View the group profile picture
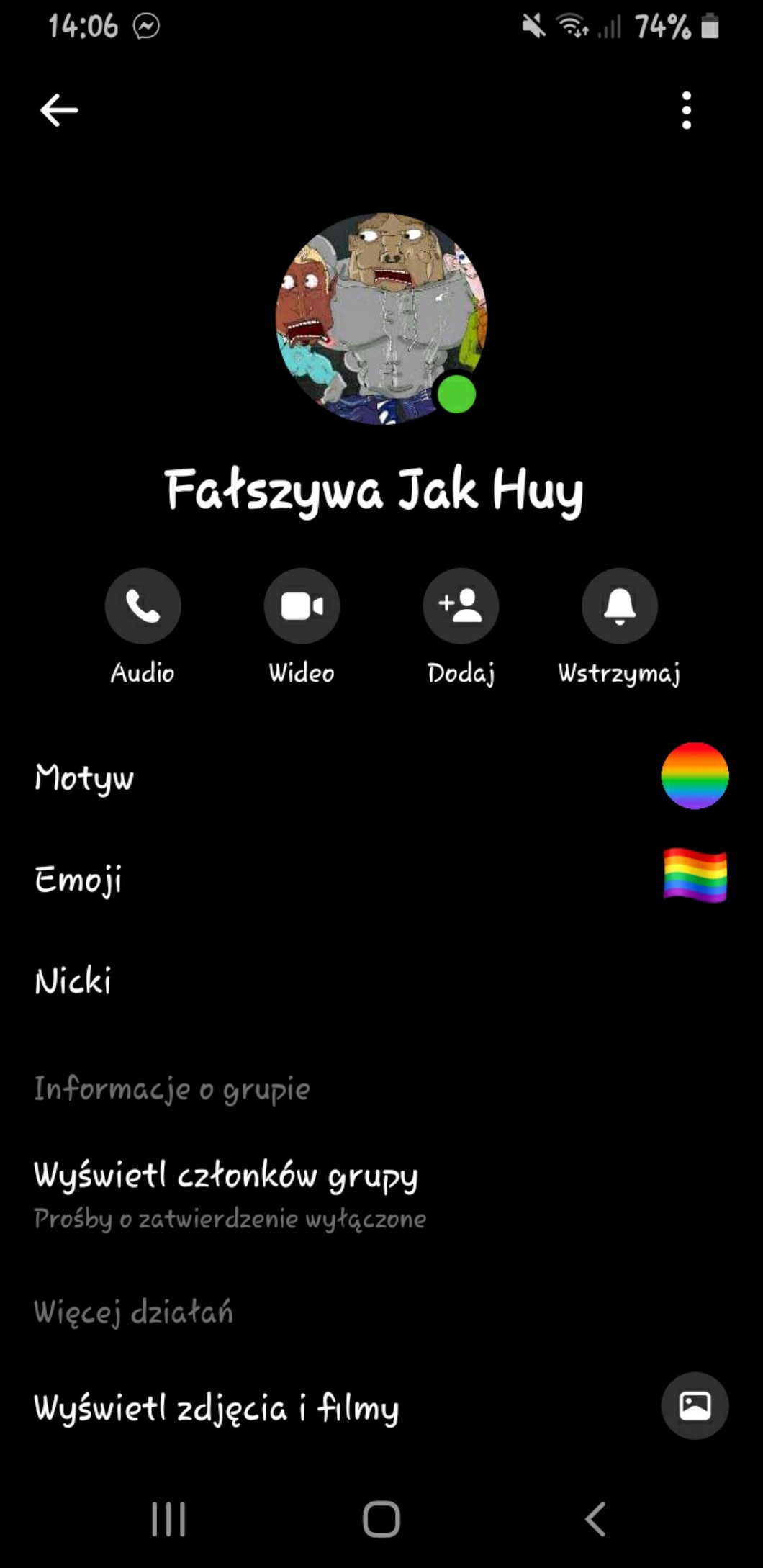The image size is (763, 1568). tap(381, 317)
